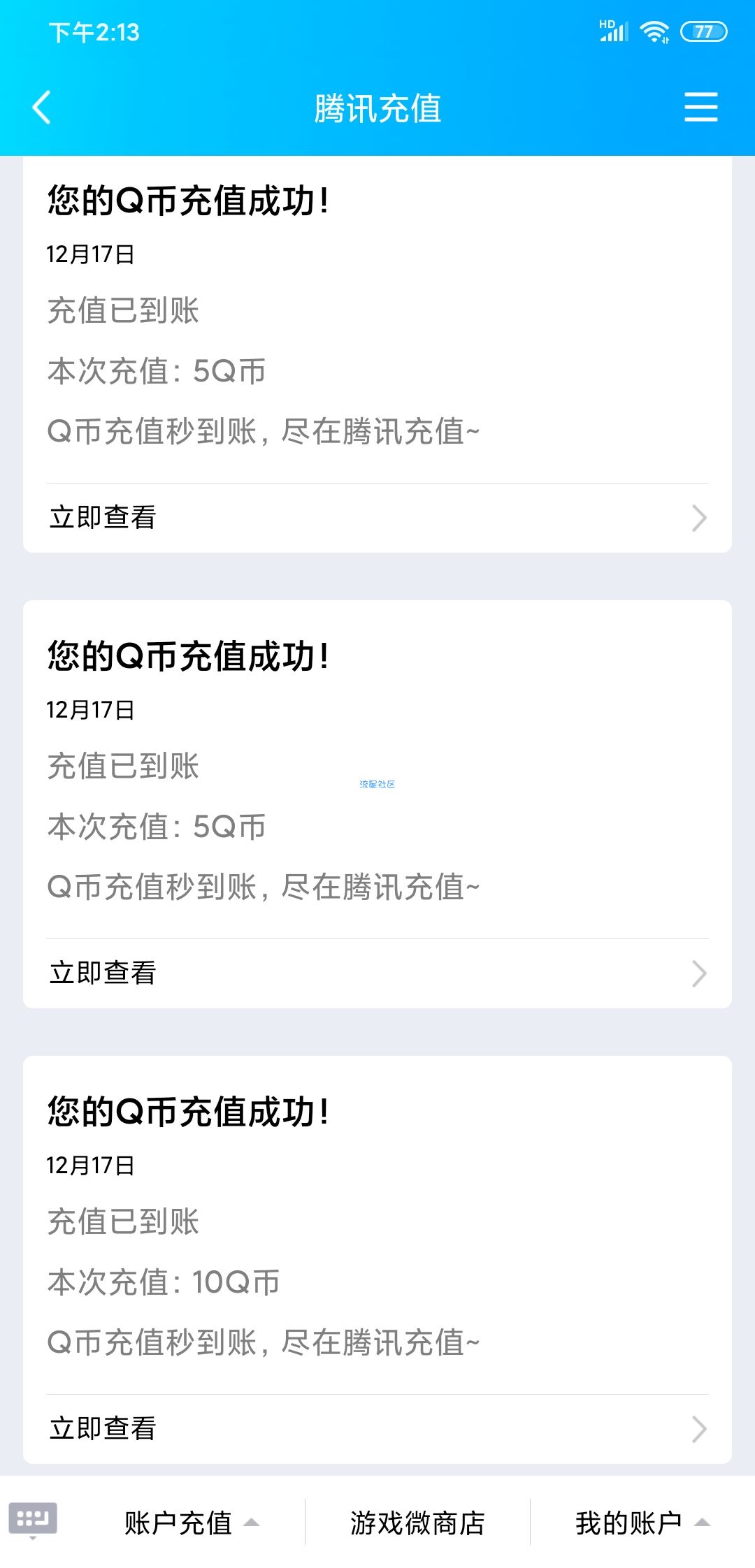Viewport: 755px width, 1568px height.
Task: Switch to keyboard input mode
Action: coord(33,1519)
